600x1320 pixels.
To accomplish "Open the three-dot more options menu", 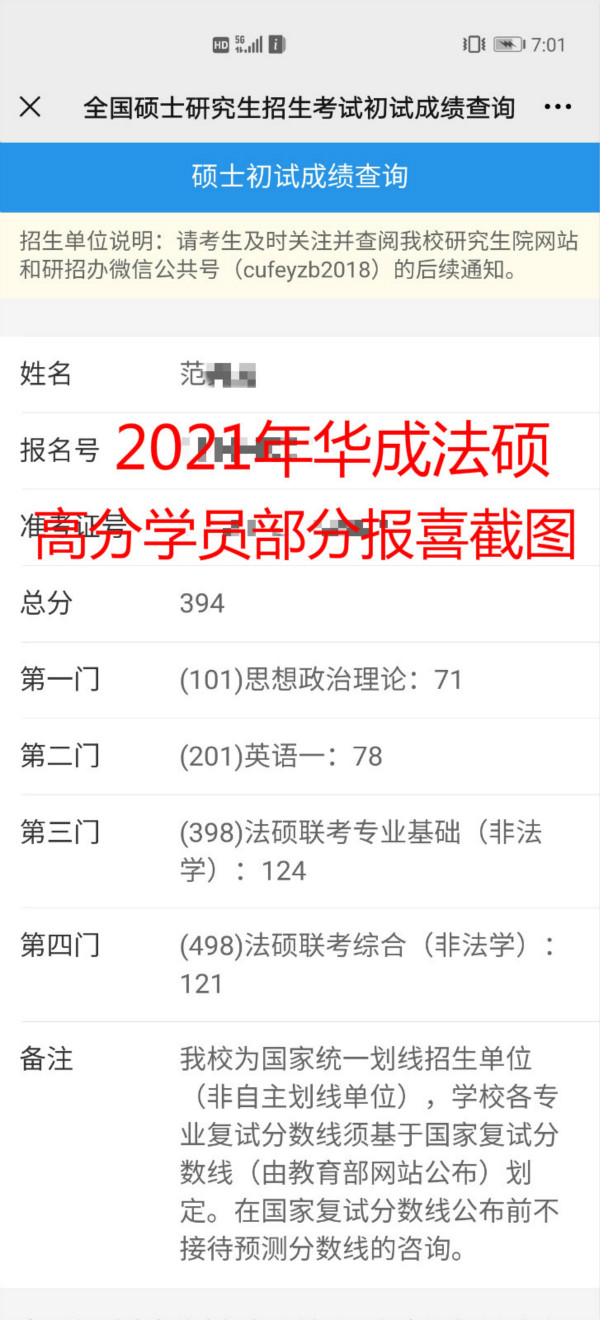I will (x=558, y=107).
